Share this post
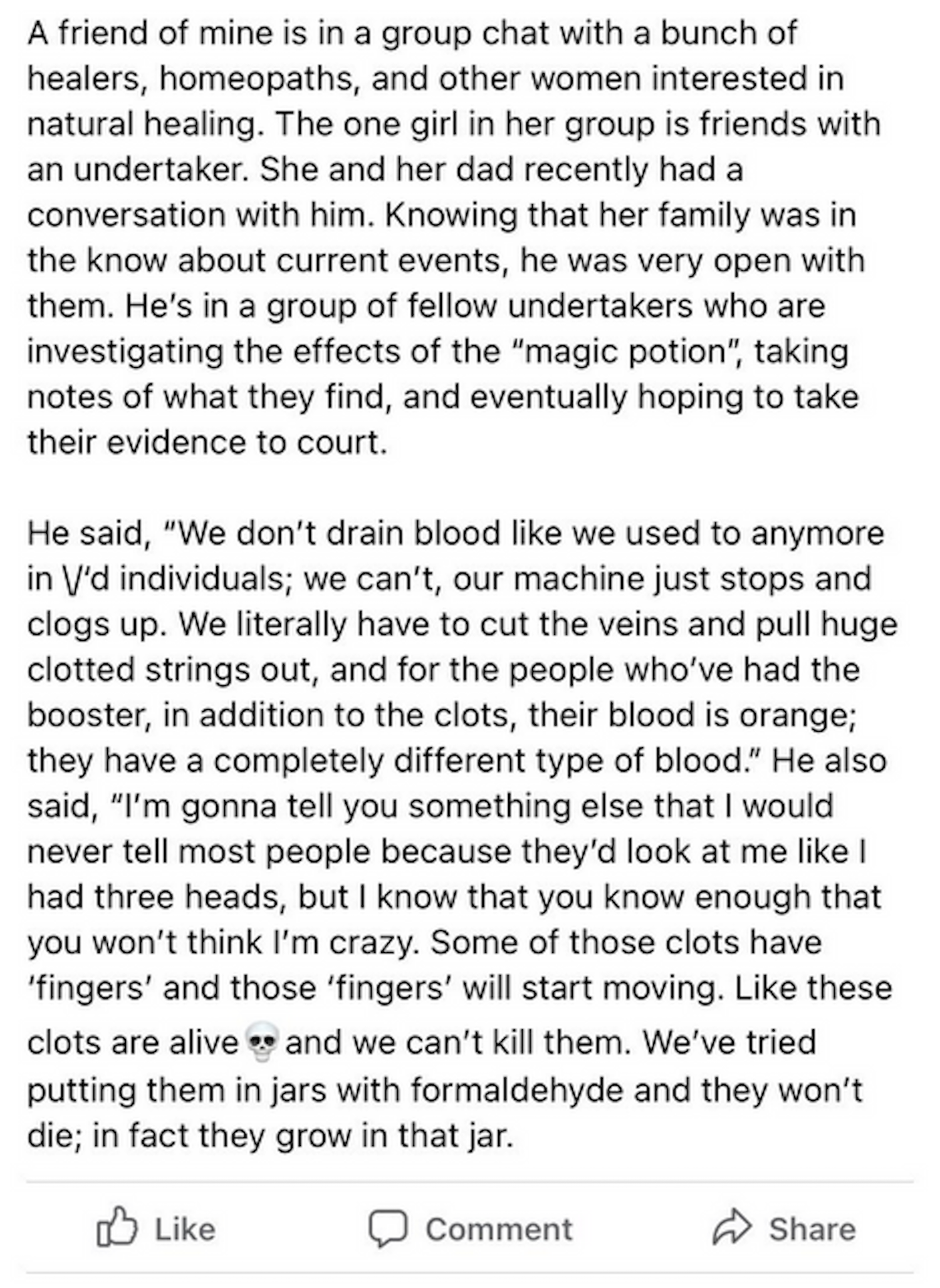 pos(785,1229)
